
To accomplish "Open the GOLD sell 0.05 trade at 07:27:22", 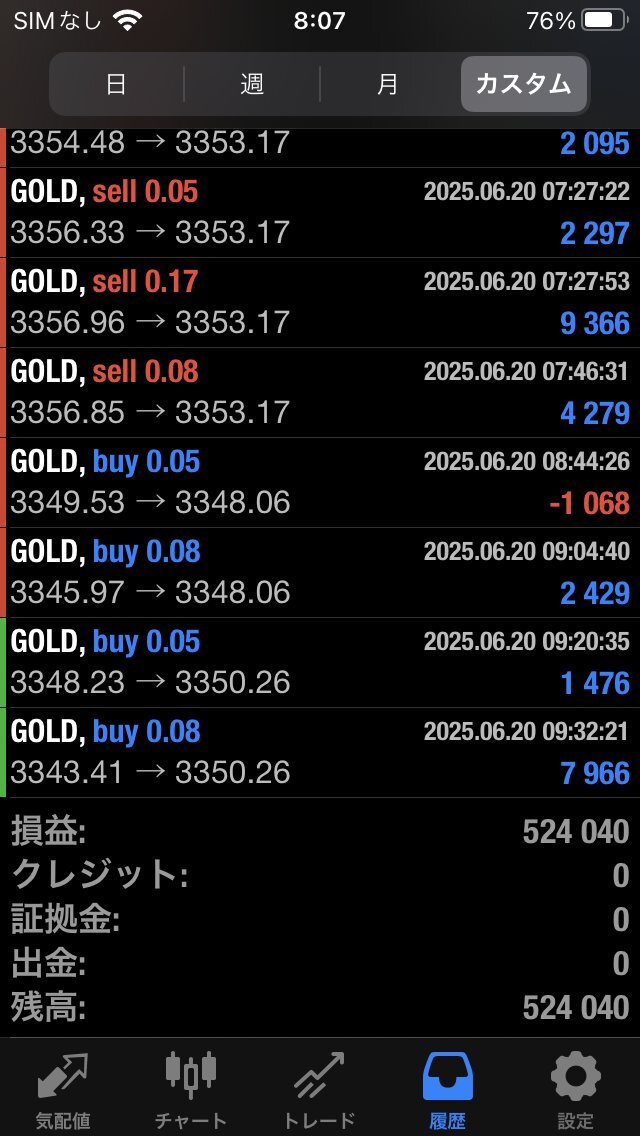I will [x=320, y=213].
